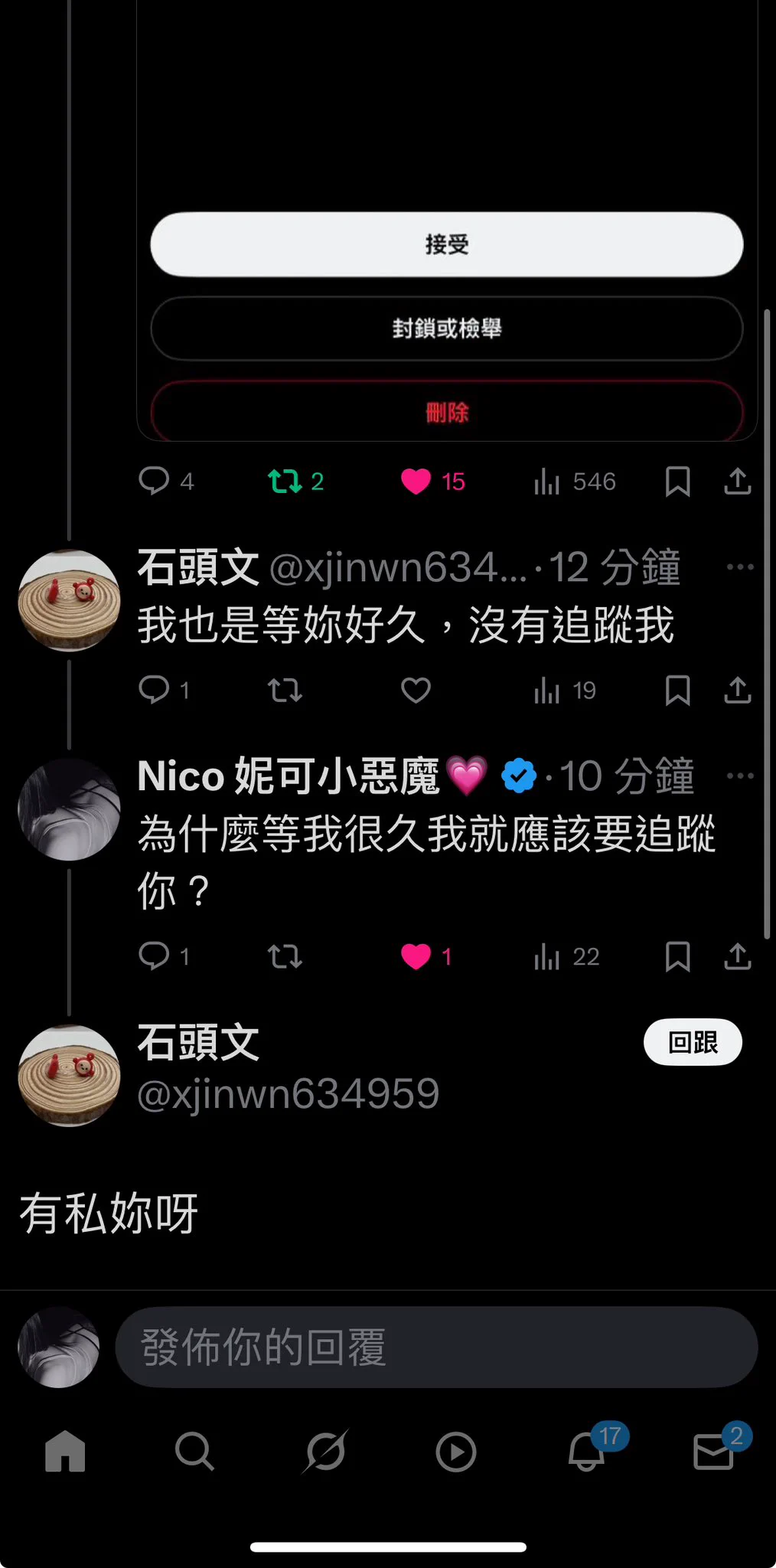776x1568 pixels.
Task: Like Nico's reply with one like
Action: 416,956
